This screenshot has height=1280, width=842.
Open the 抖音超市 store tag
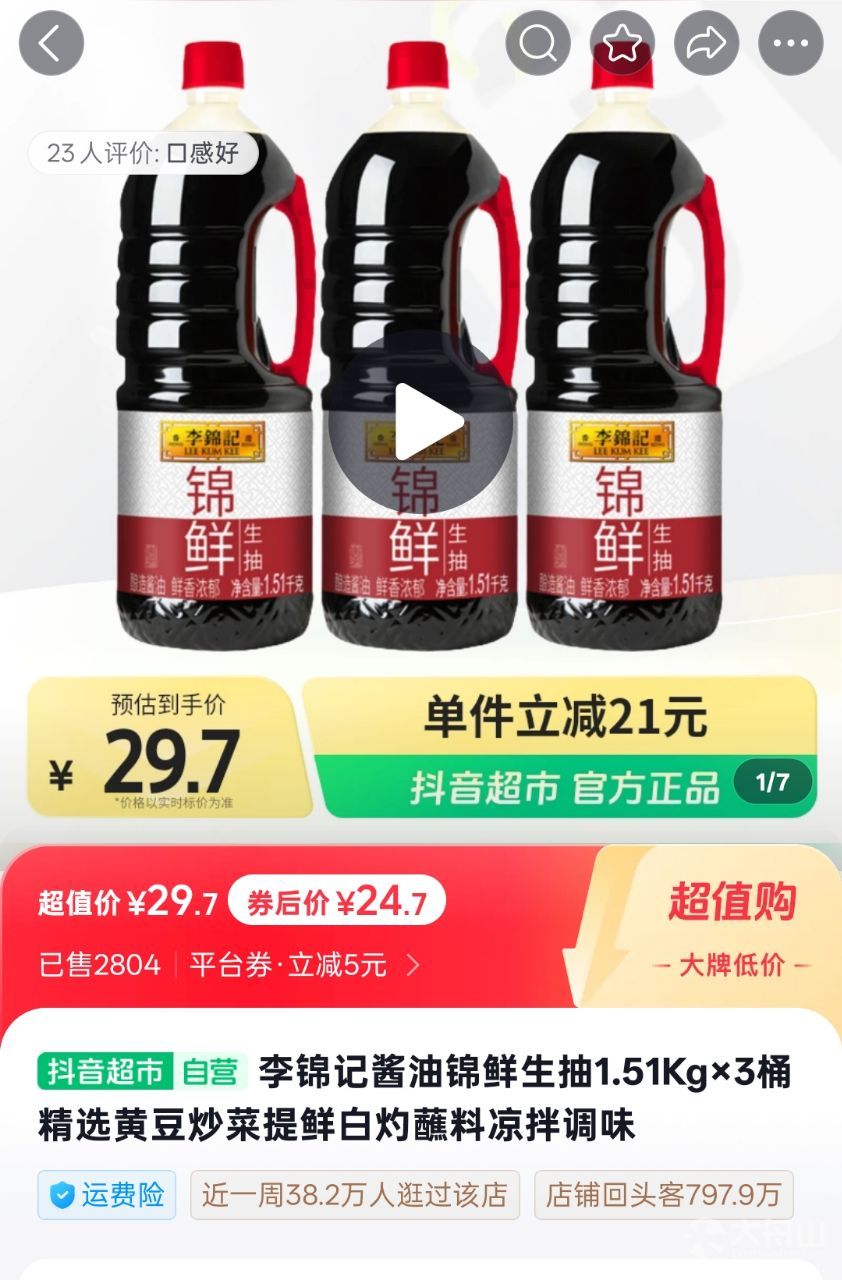coord(105,1072)
